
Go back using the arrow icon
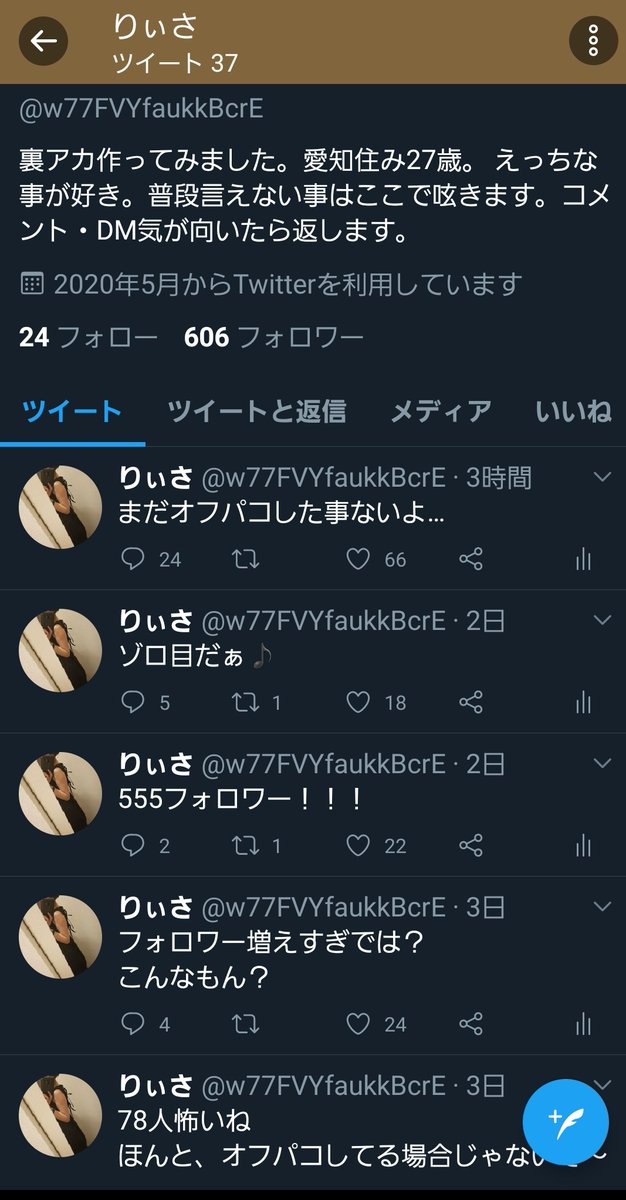coord(43,41)
